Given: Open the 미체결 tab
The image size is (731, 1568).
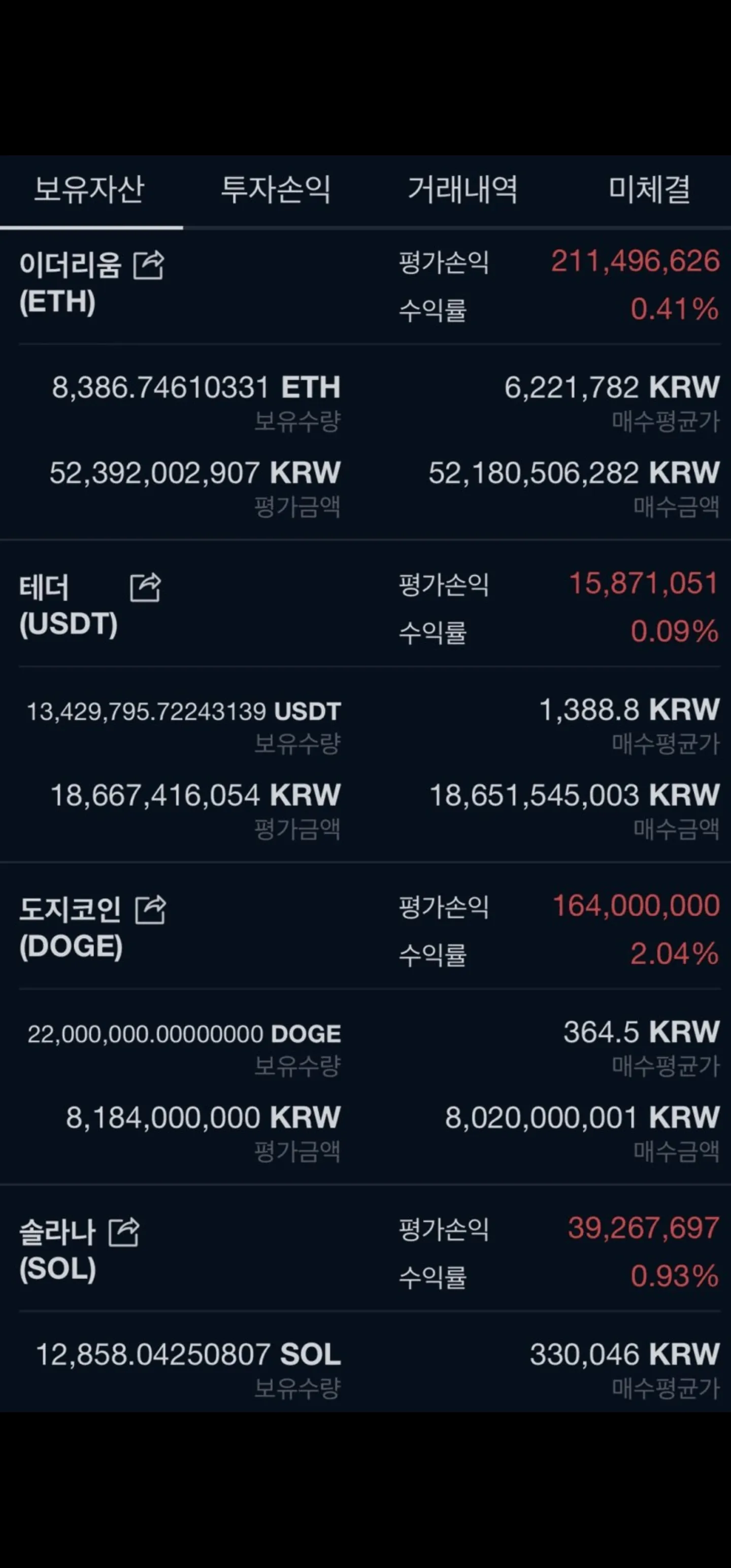Looking at the screenshot, I should point(649,189).
